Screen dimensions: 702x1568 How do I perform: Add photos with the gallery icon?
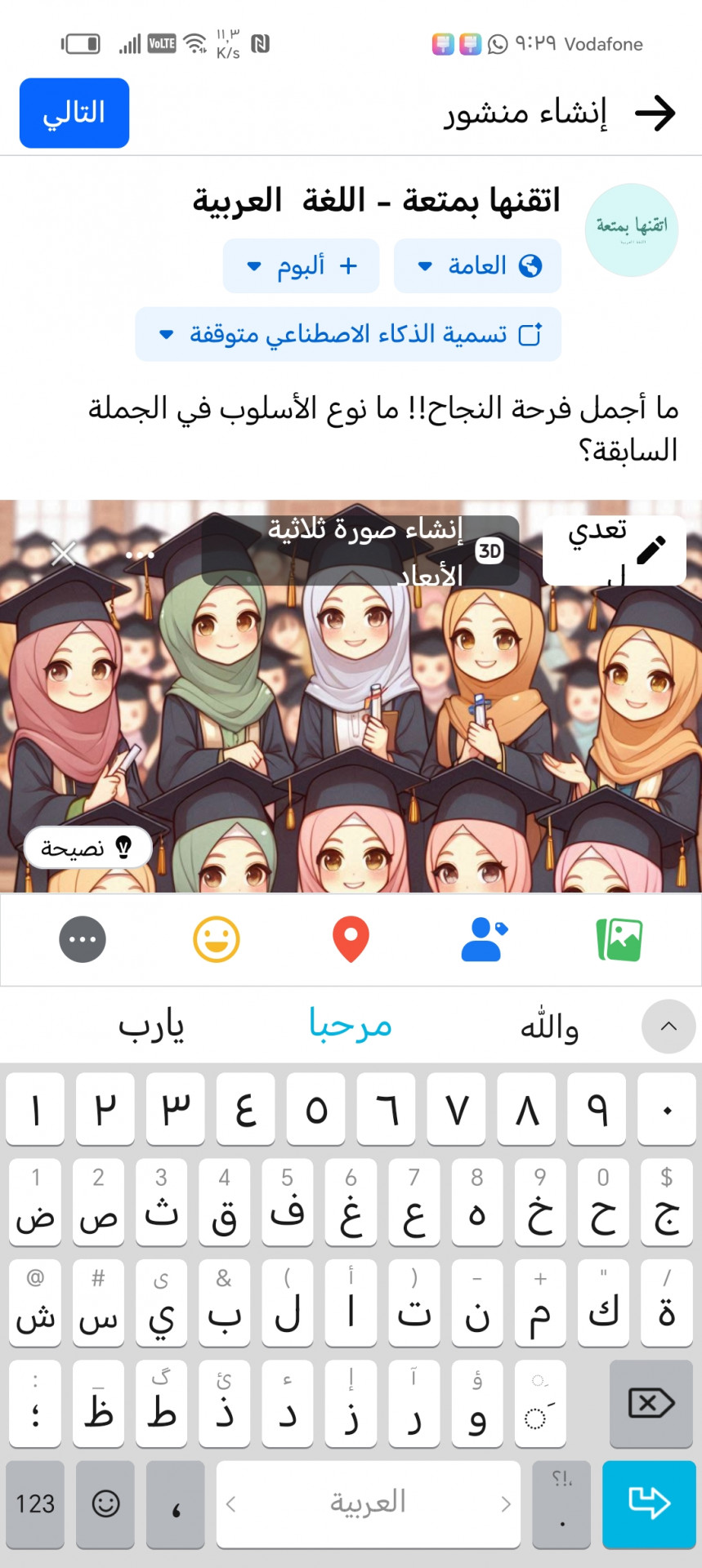619,939
